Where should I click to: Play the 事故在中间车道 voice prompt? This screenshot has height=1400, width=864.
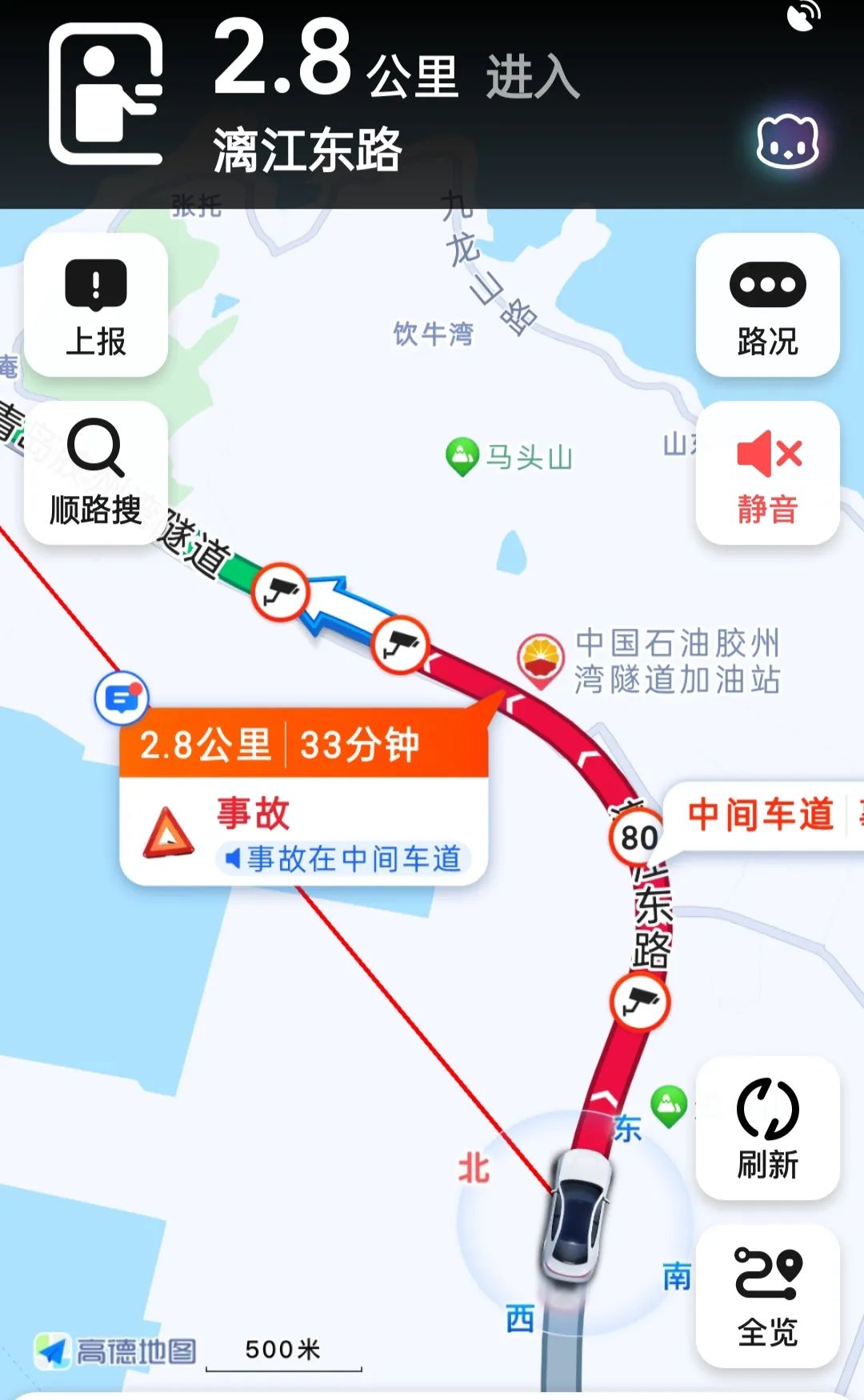click(344, 859)
